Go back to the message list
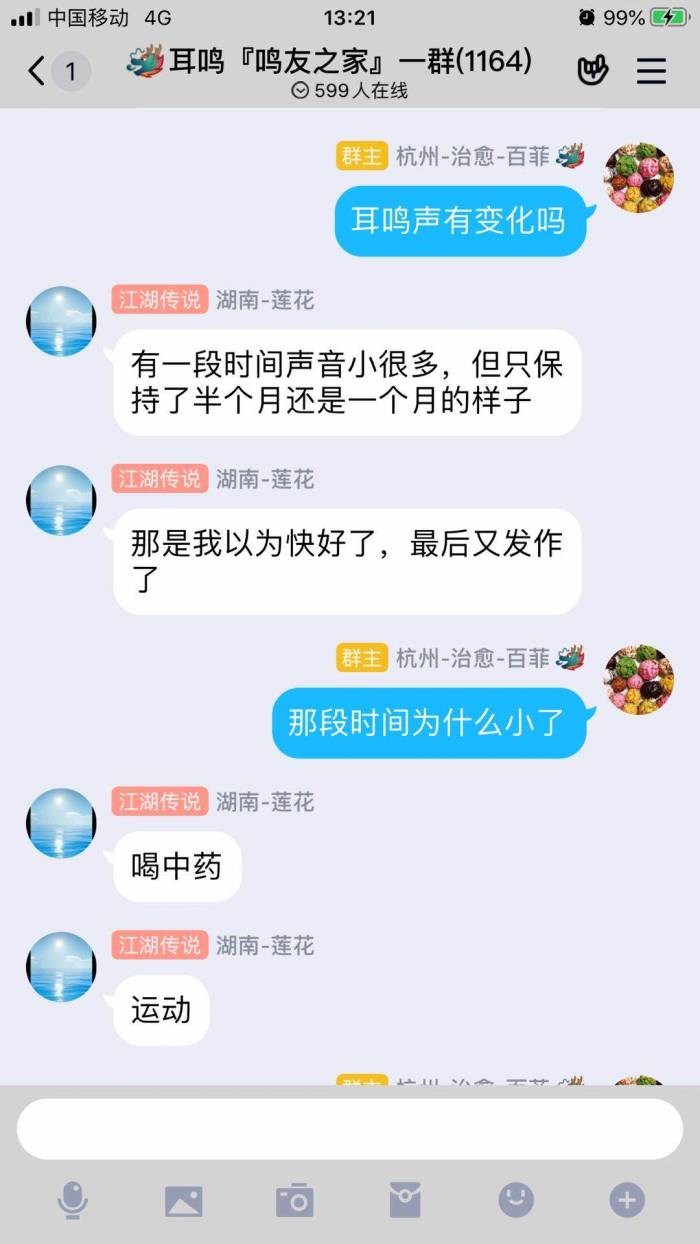Image resolution: width=700 pixels, height=1244 pixels. pyautogui.click(x=38, y=71)
